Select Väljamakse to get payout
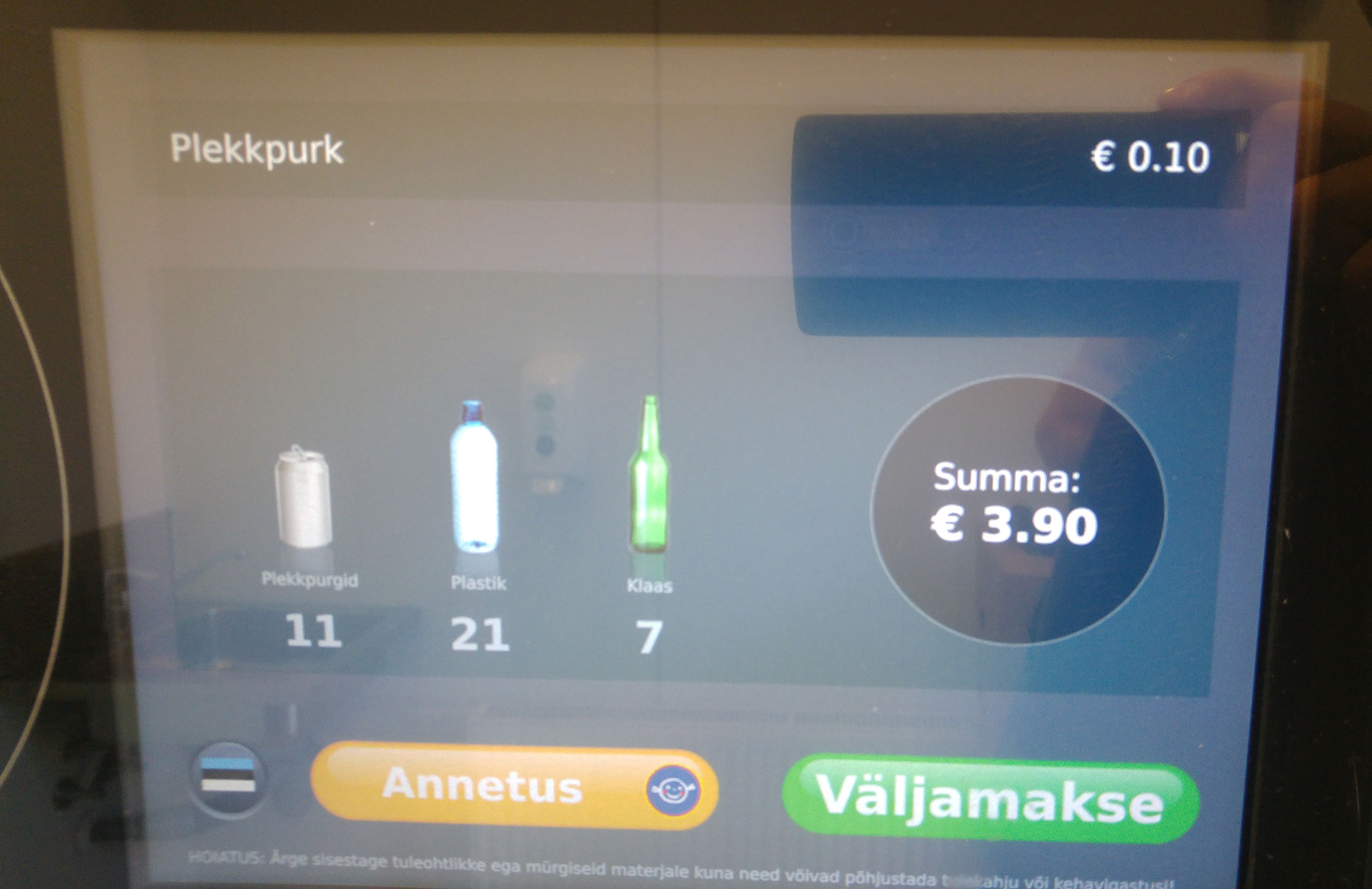Image resolution: width=1372 pixels, height=889 pixels. [990, 799]
